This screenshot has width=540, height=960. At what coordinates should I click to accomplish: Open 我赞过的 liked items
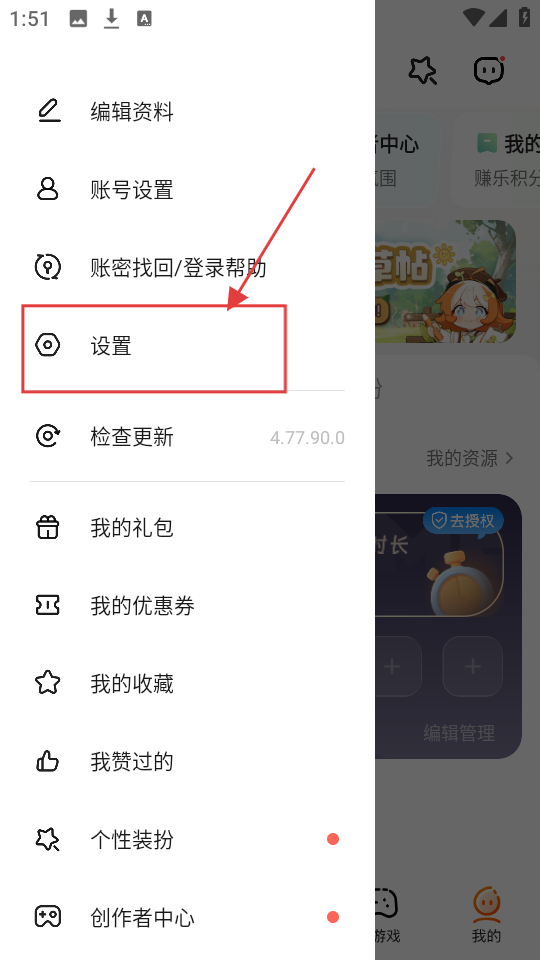coord(187,762)
